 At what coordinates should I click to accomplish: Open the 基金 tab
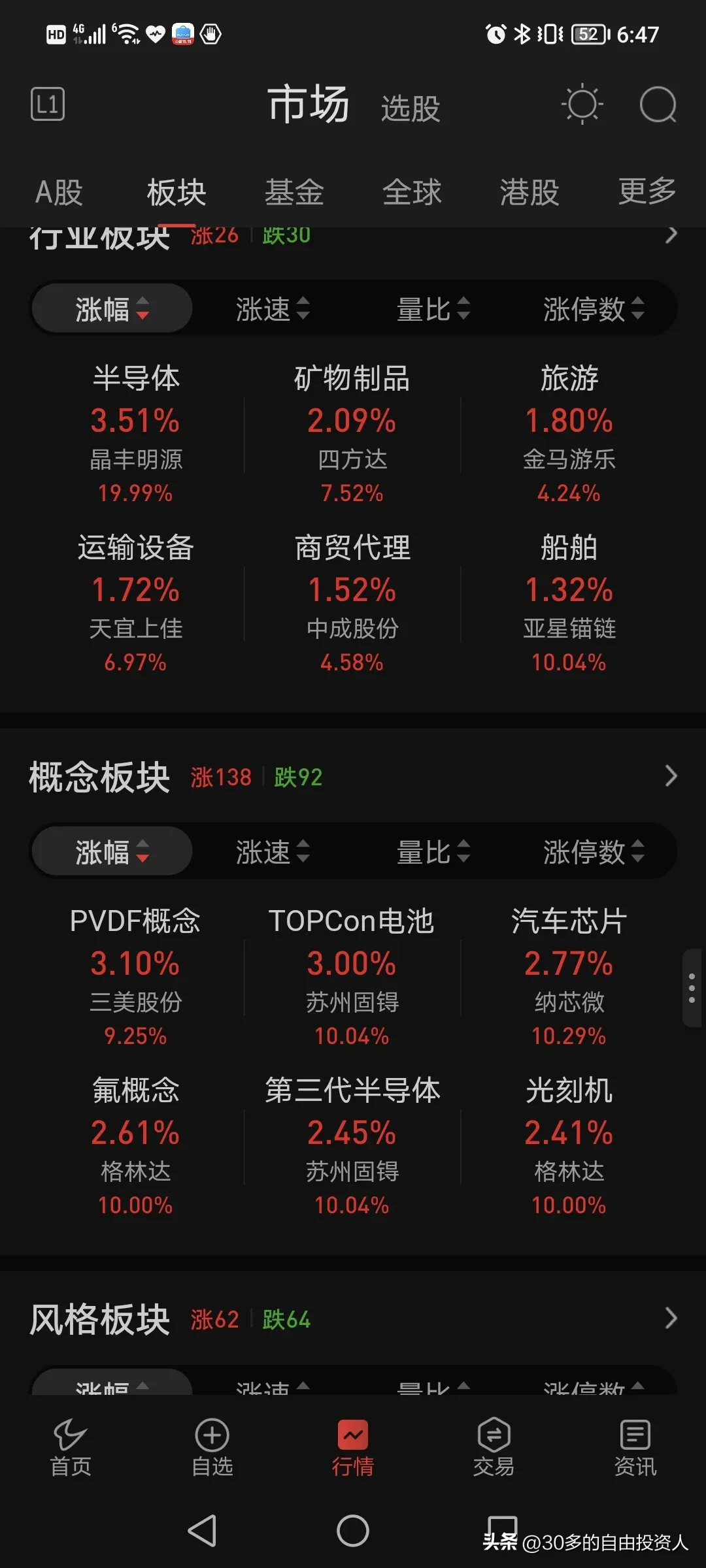(294, 192)
